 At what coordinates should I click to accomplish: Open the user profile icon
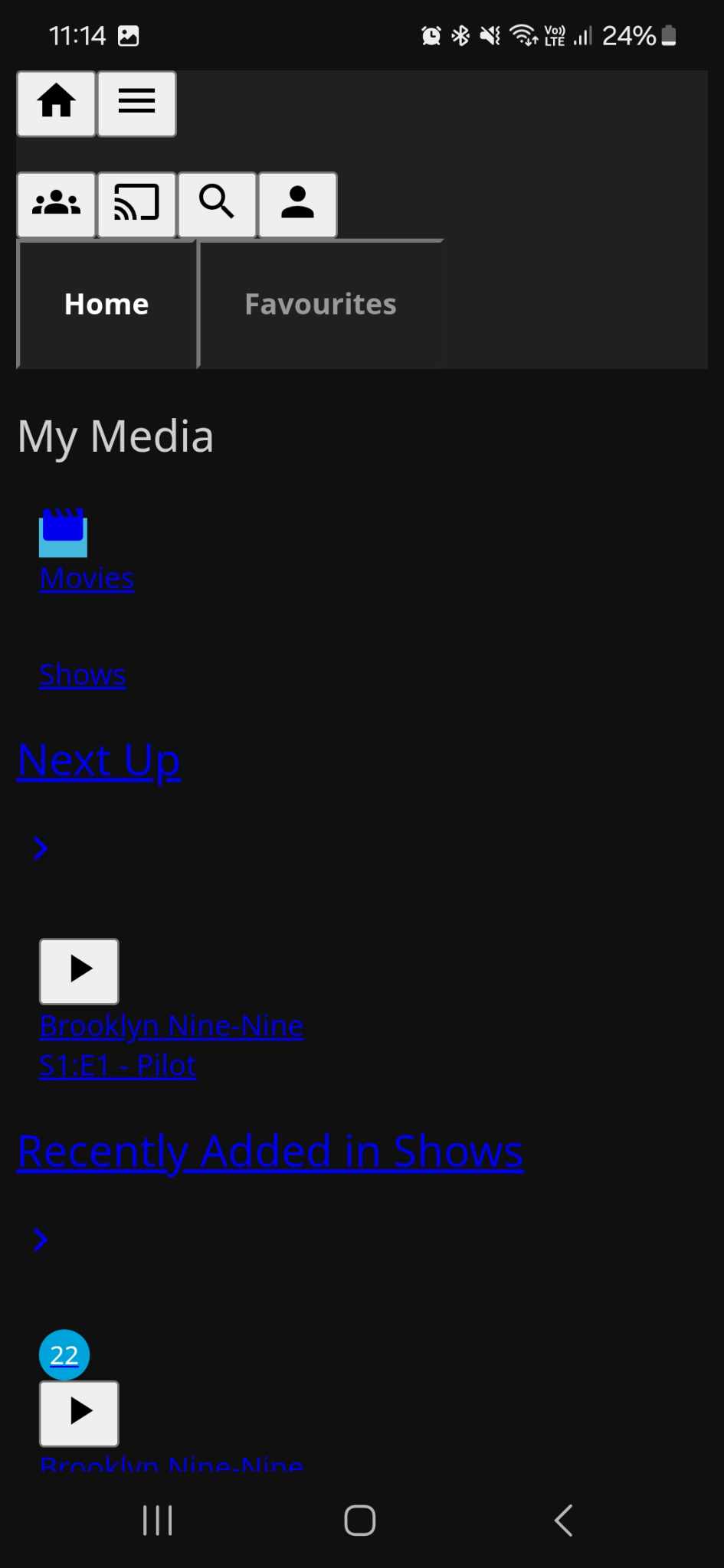pyautogui.click(x=297, y=204)
